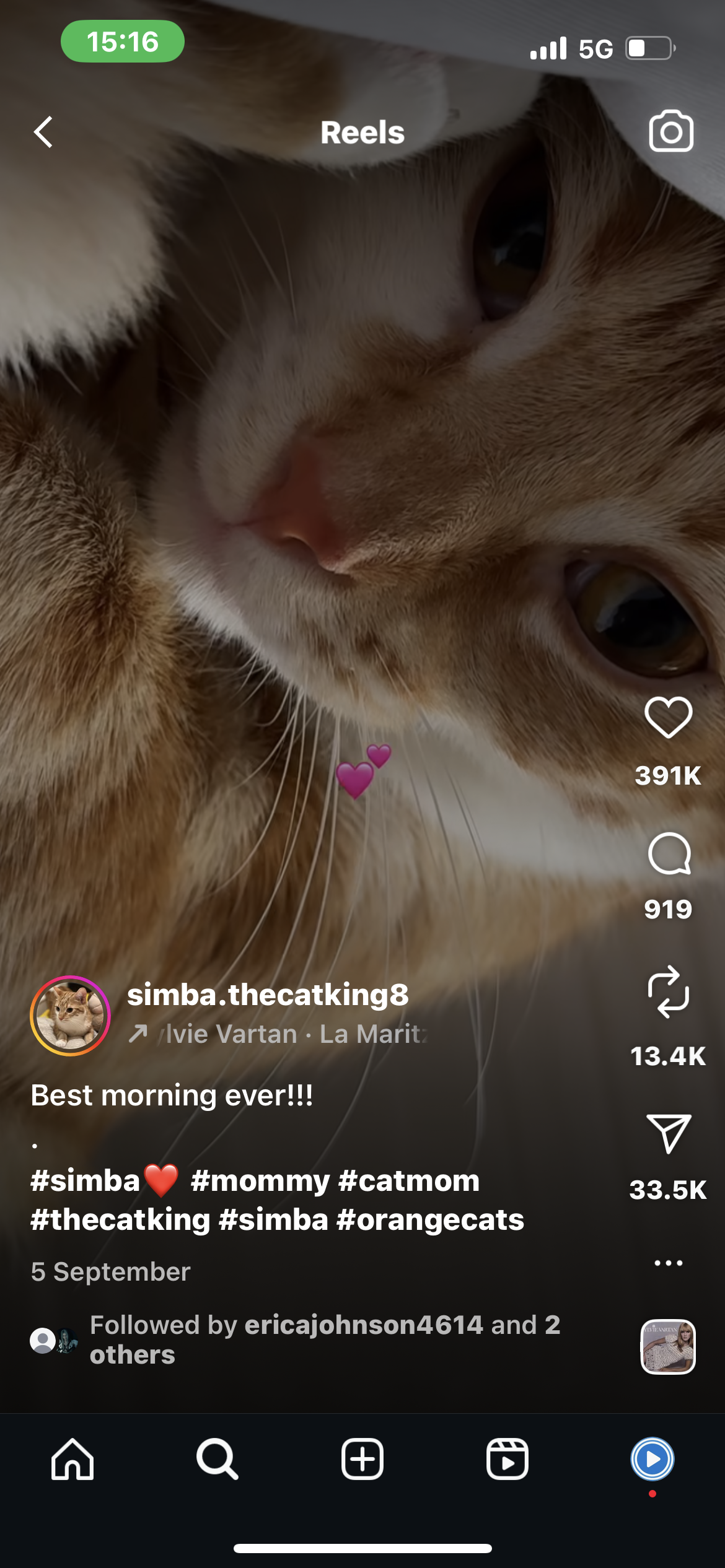This screenshot has height=1568, width=725.
Task: Open the #catmom hashtag
Action: pyautogui.click(x=409, y=1181)
